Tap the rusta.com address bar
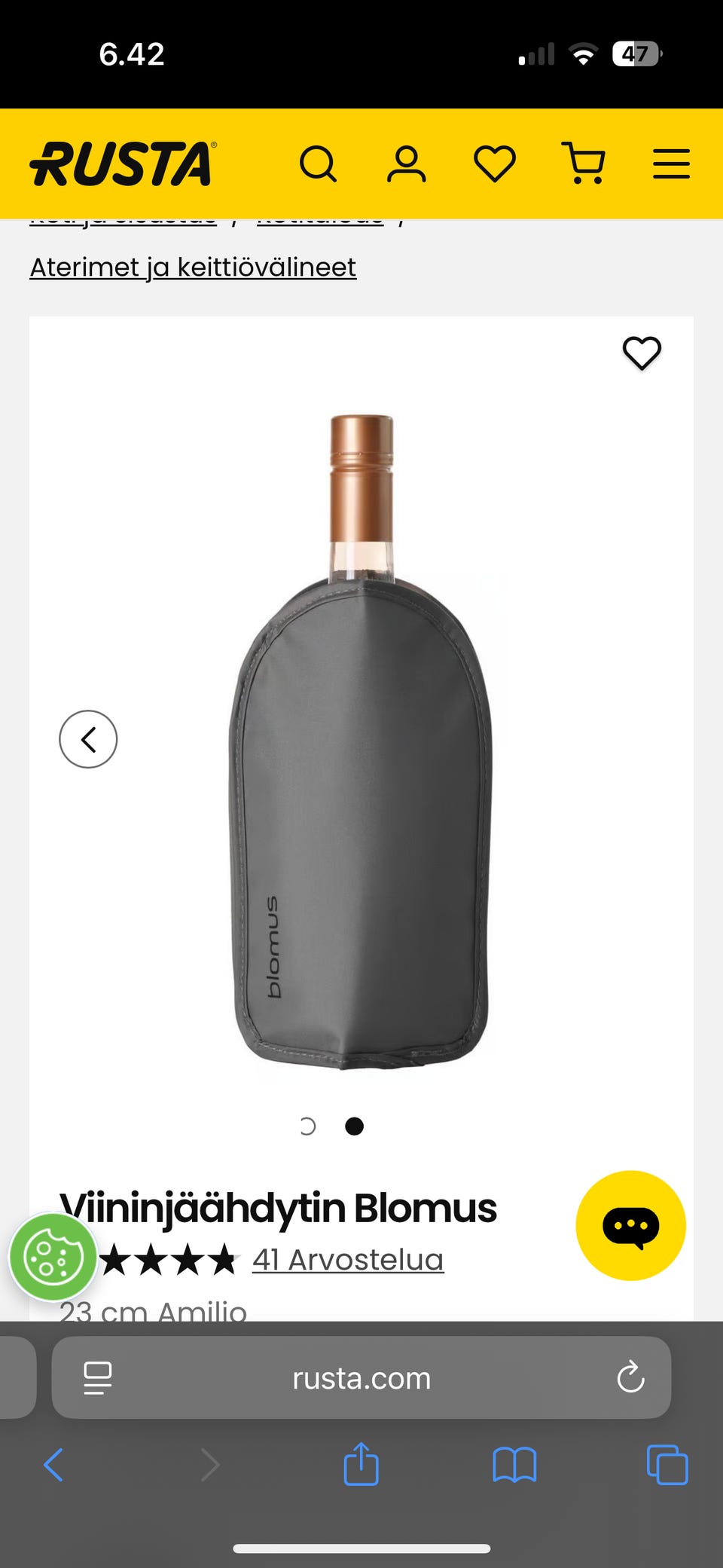The width and height of the screenshot is (723, 1568). pyautogui.click(x=361, y=1378)
